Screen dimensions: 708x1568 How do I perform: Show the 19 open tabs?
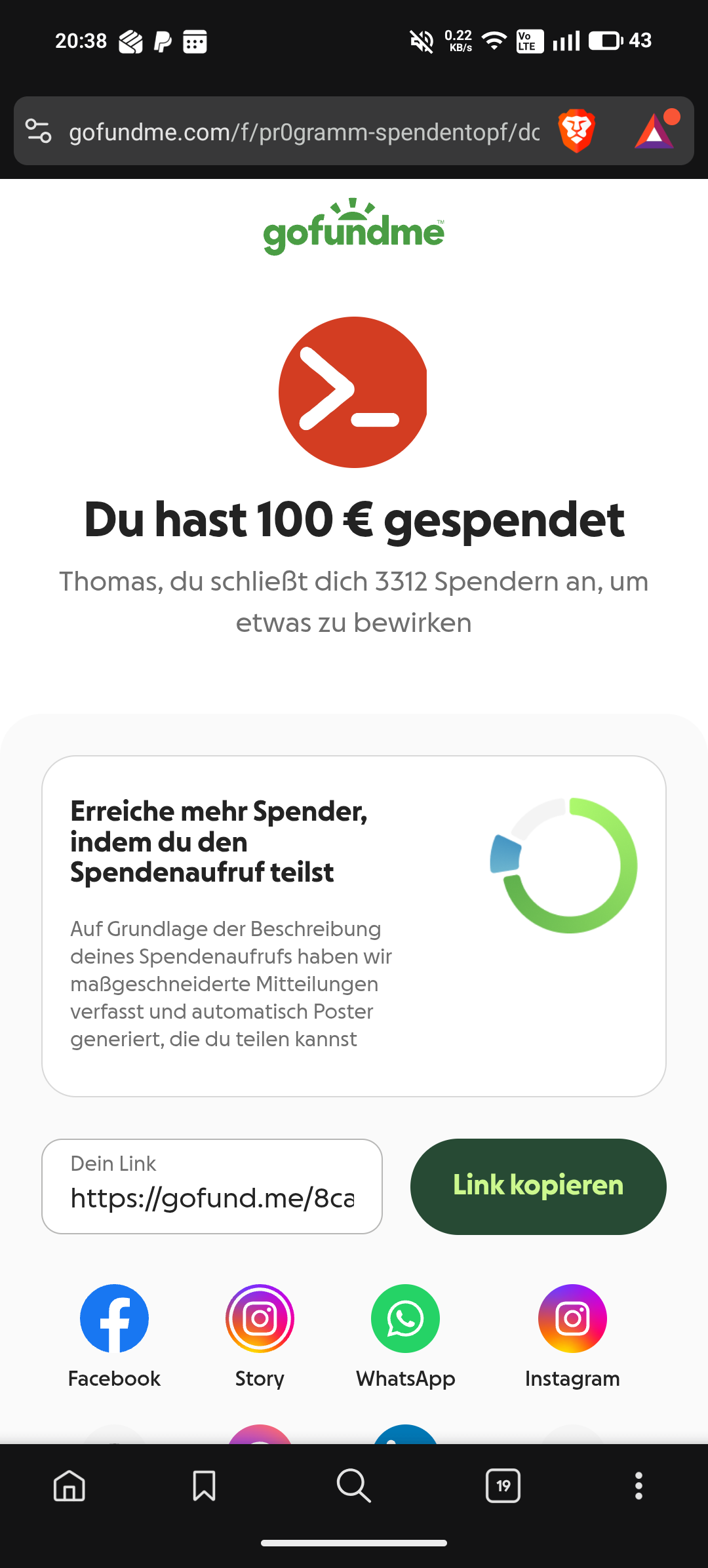503,1485
